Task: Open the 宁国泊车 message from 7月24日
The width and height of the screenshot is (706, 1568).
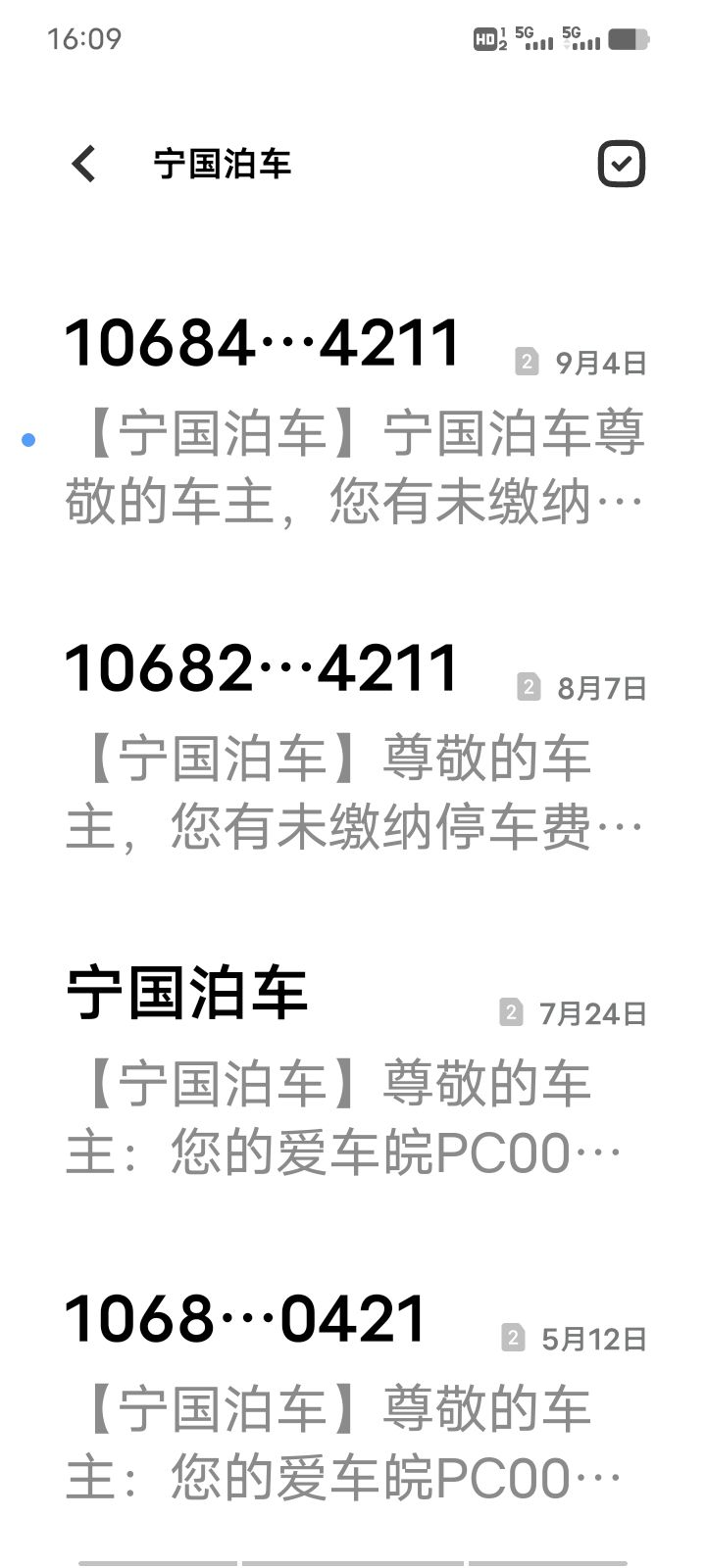Action: (x=353, y=1072)
